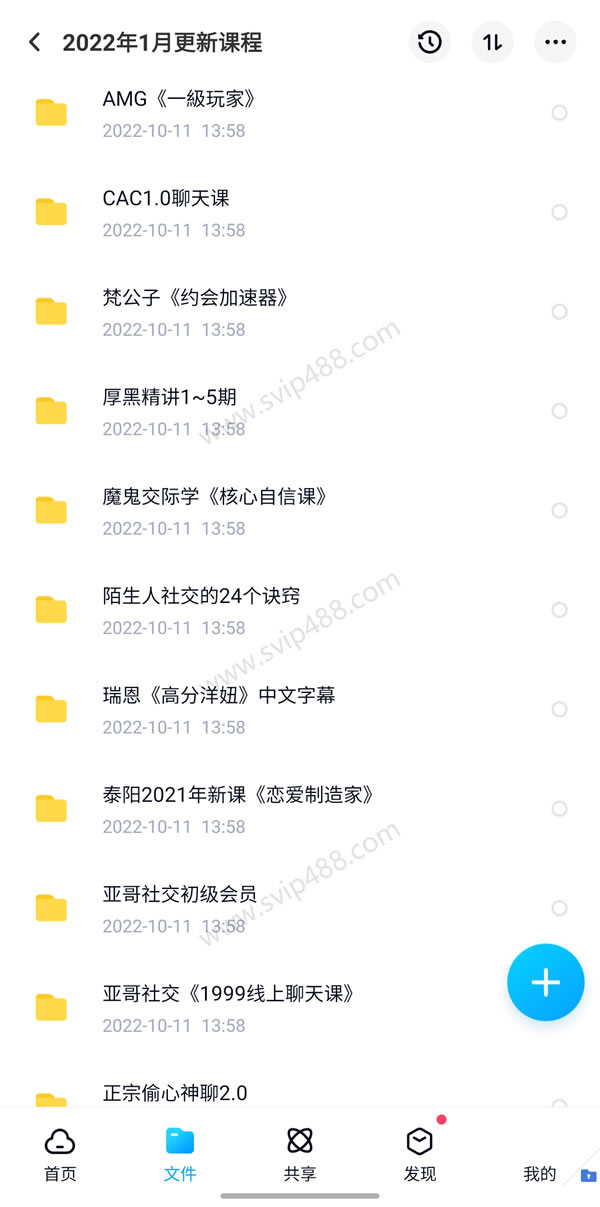Go back from 2022年1月更新课程 folder

tap(35, 42)
